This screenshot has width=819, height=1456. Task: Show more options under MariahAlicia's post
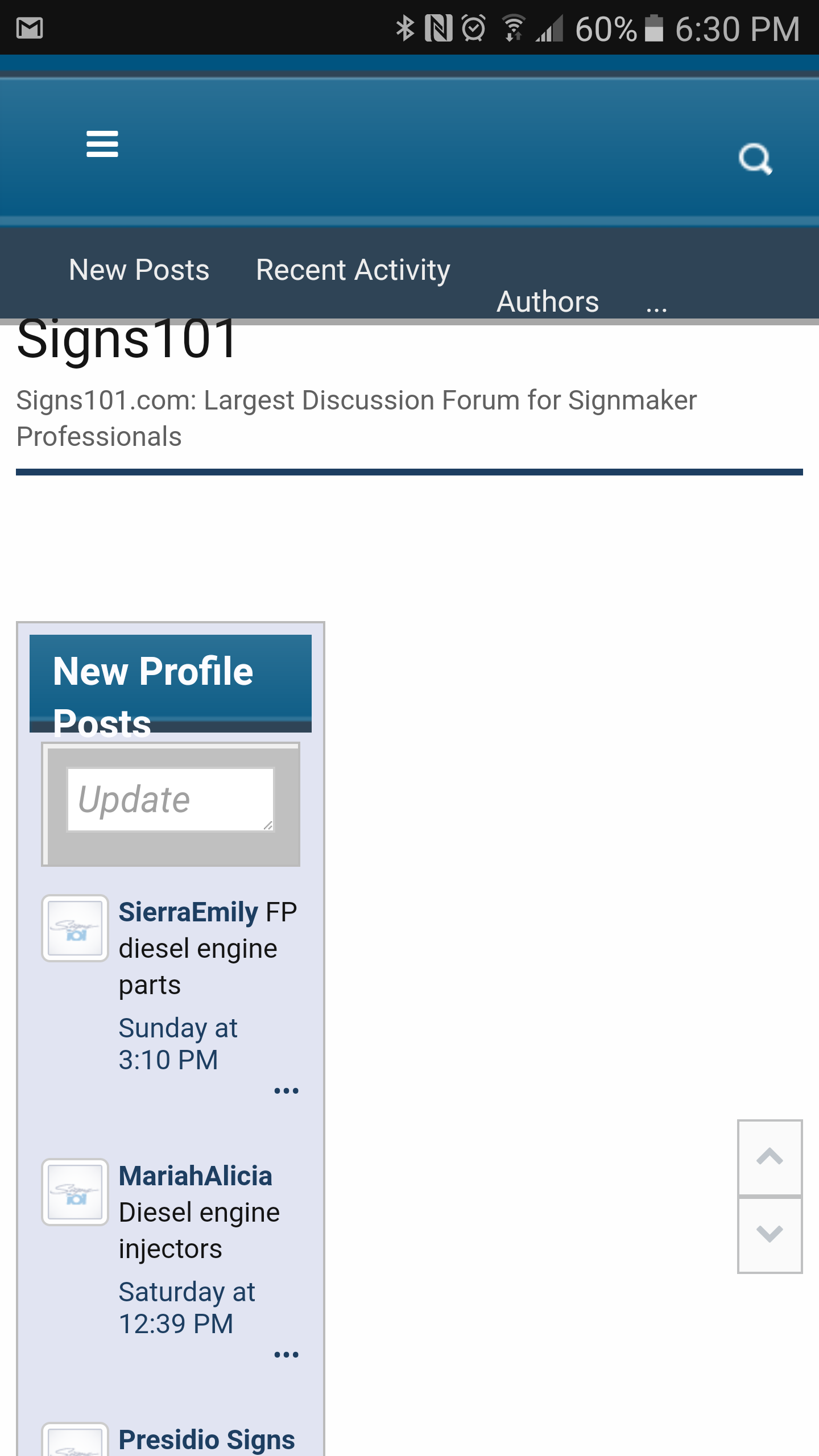[286, 1354]
